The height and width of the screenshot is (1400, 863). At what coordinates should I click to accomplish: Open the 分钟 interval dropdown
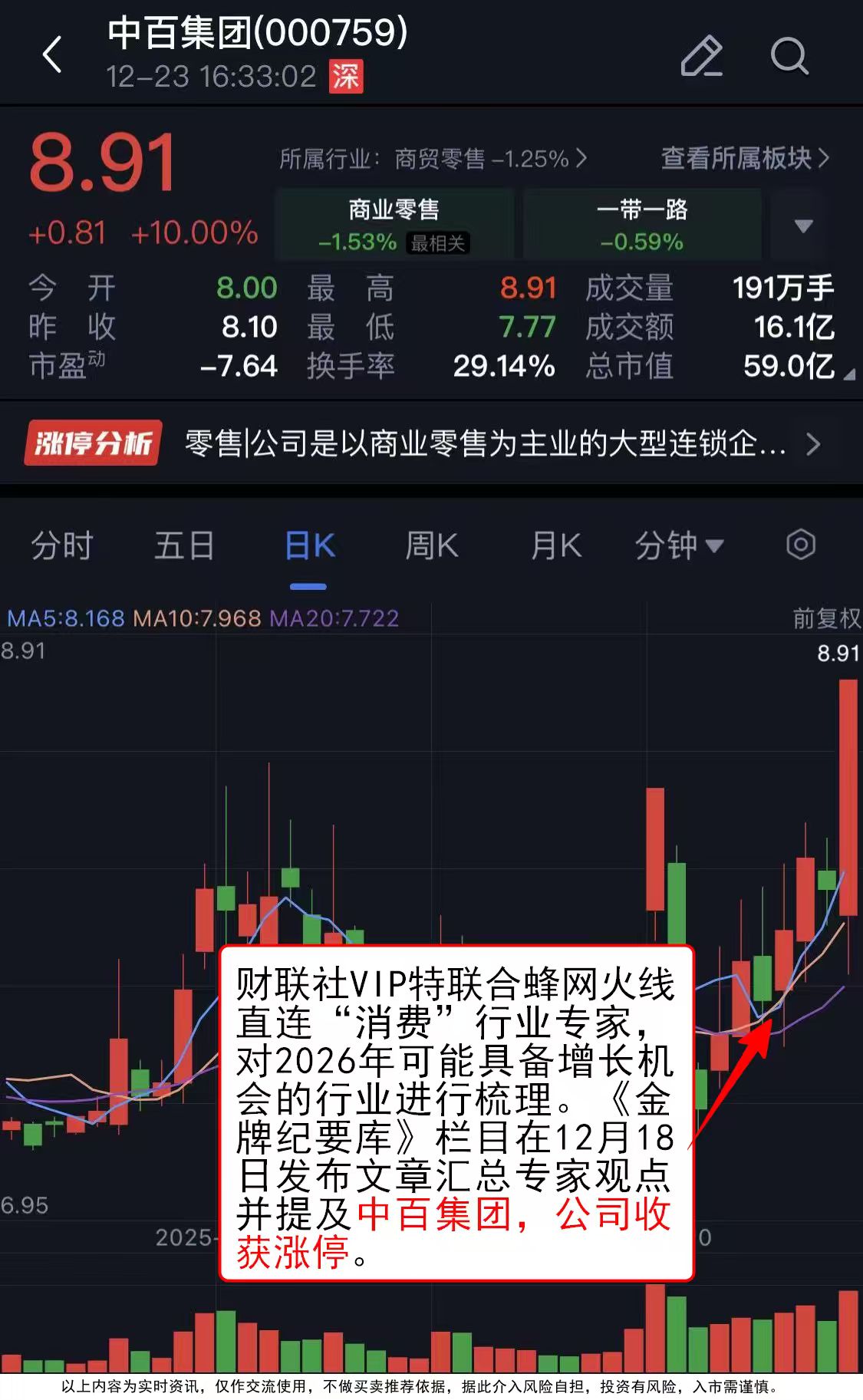679,546
